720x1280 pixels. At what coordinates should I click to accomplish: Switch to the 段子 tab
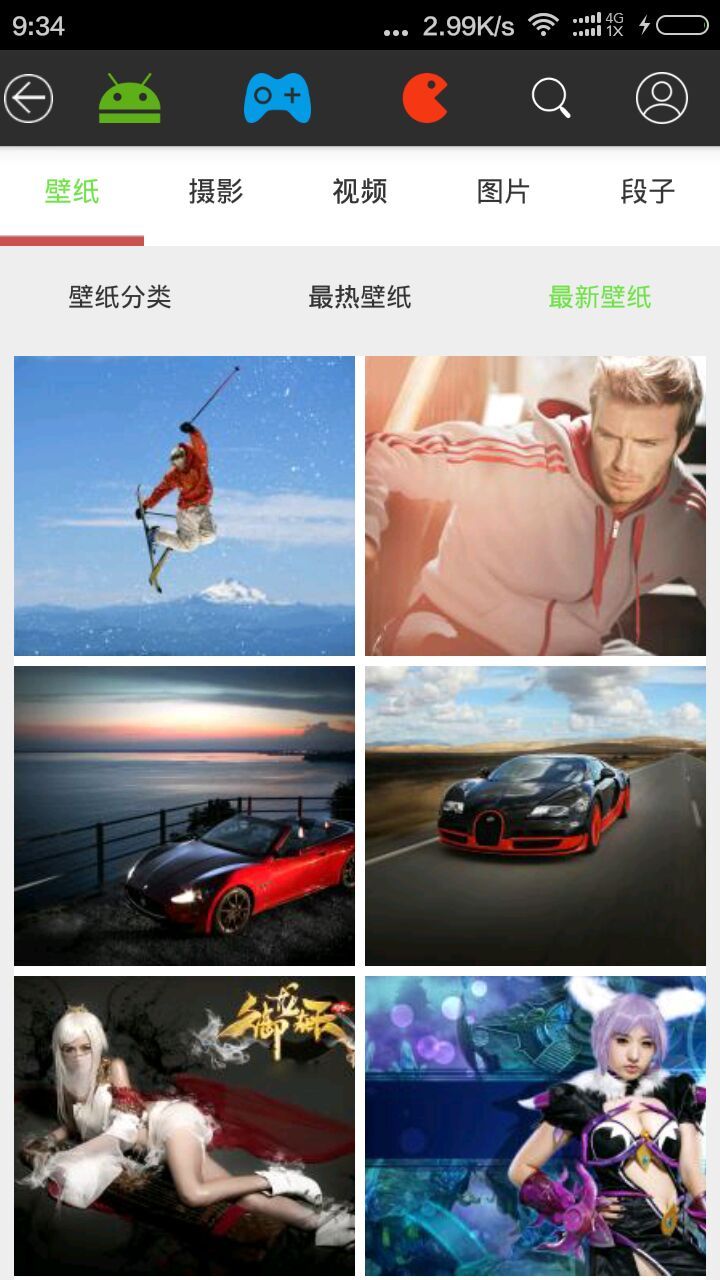647,191
